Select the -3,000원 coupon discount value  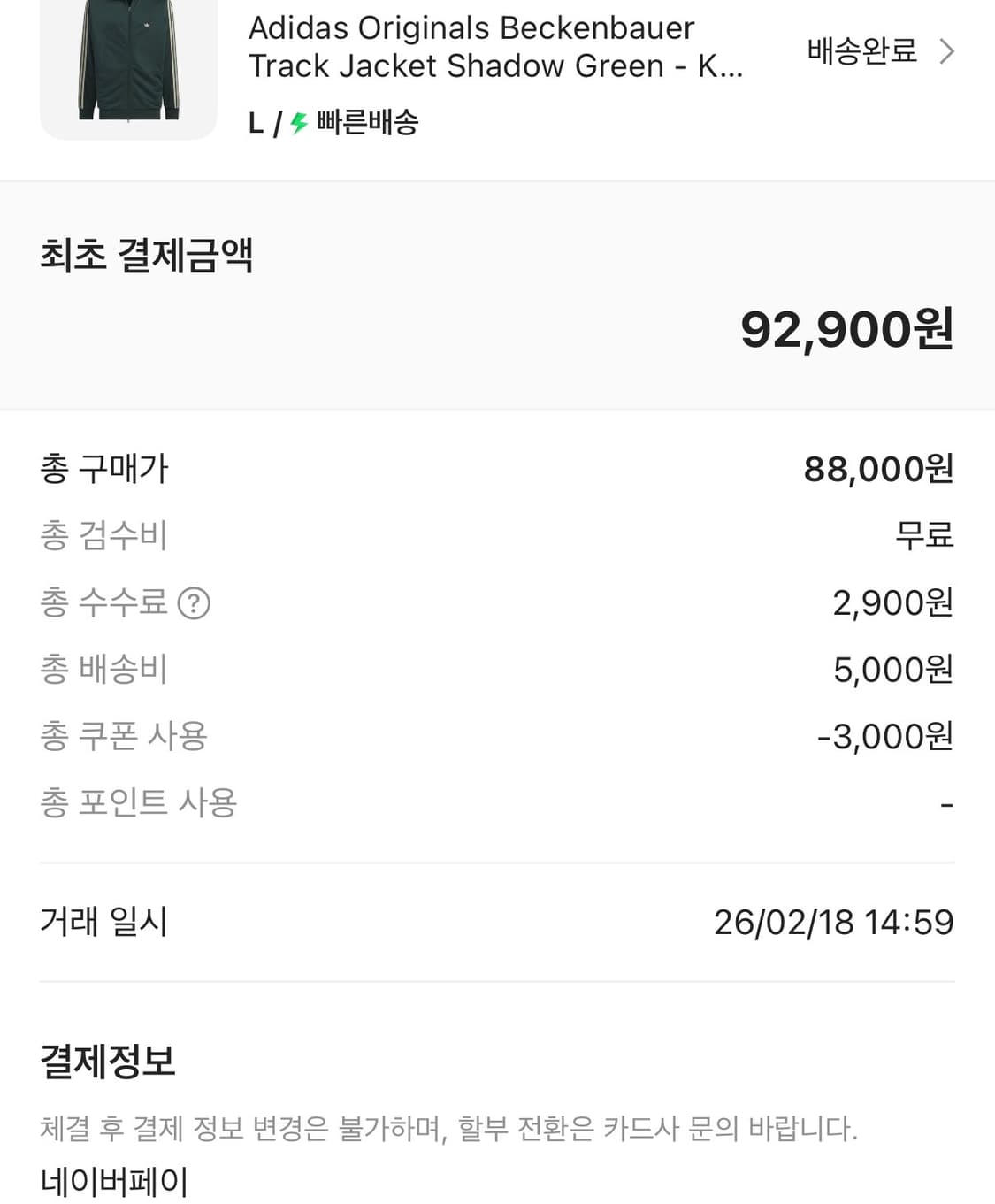click(889, 735)
